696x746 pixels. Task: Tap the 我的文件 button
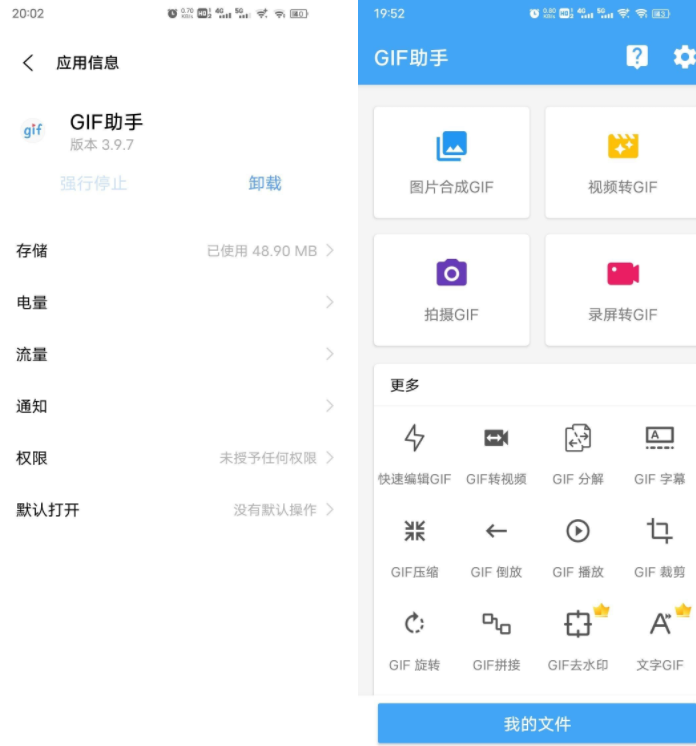537,724
